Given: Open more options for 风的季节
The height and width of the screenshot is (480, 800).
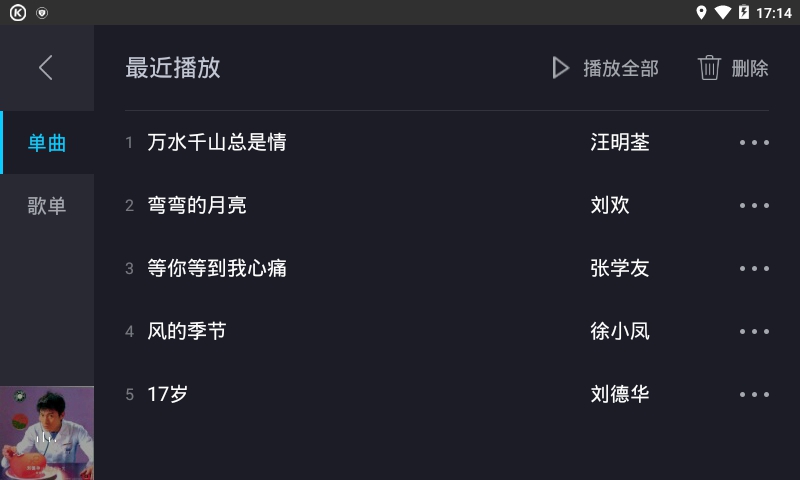Looking at the screenshot, I should (x=754, y=331).
